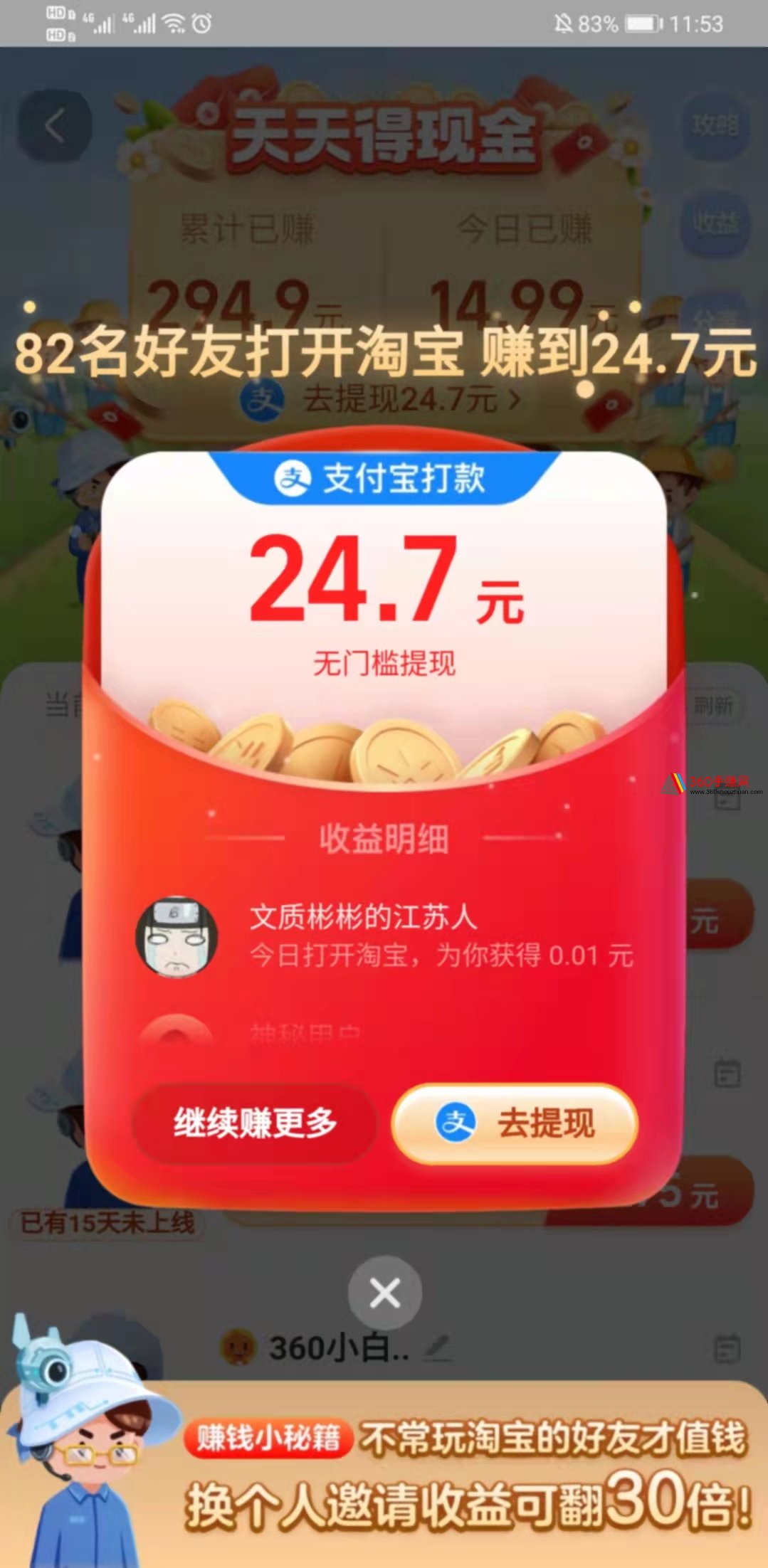The width and height of the screenshot is (768, 1568).
Task: Tap 去提现 to withdraw to Alipay
Action: click(514, 1123)
